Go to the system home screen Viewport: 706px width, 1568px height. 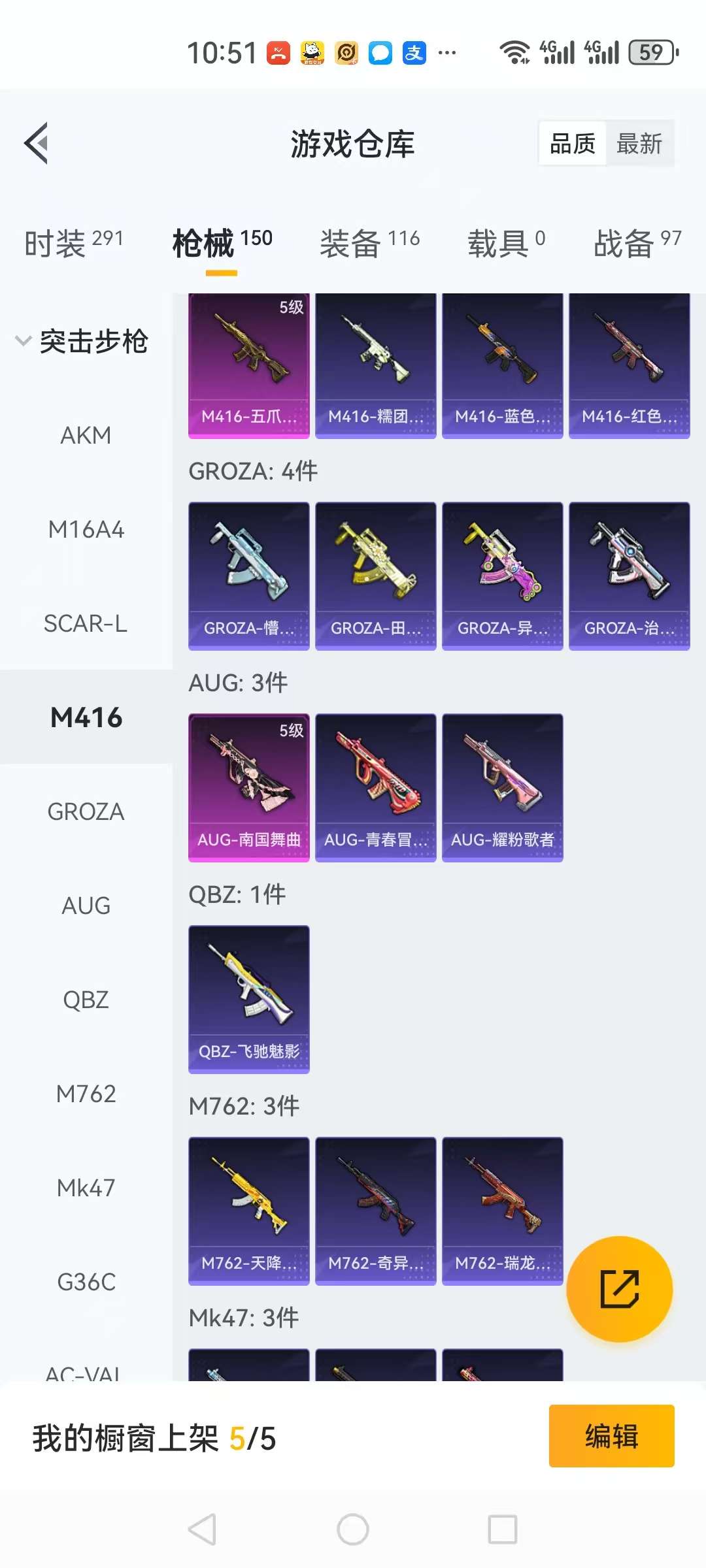[x=353, y=1529]
